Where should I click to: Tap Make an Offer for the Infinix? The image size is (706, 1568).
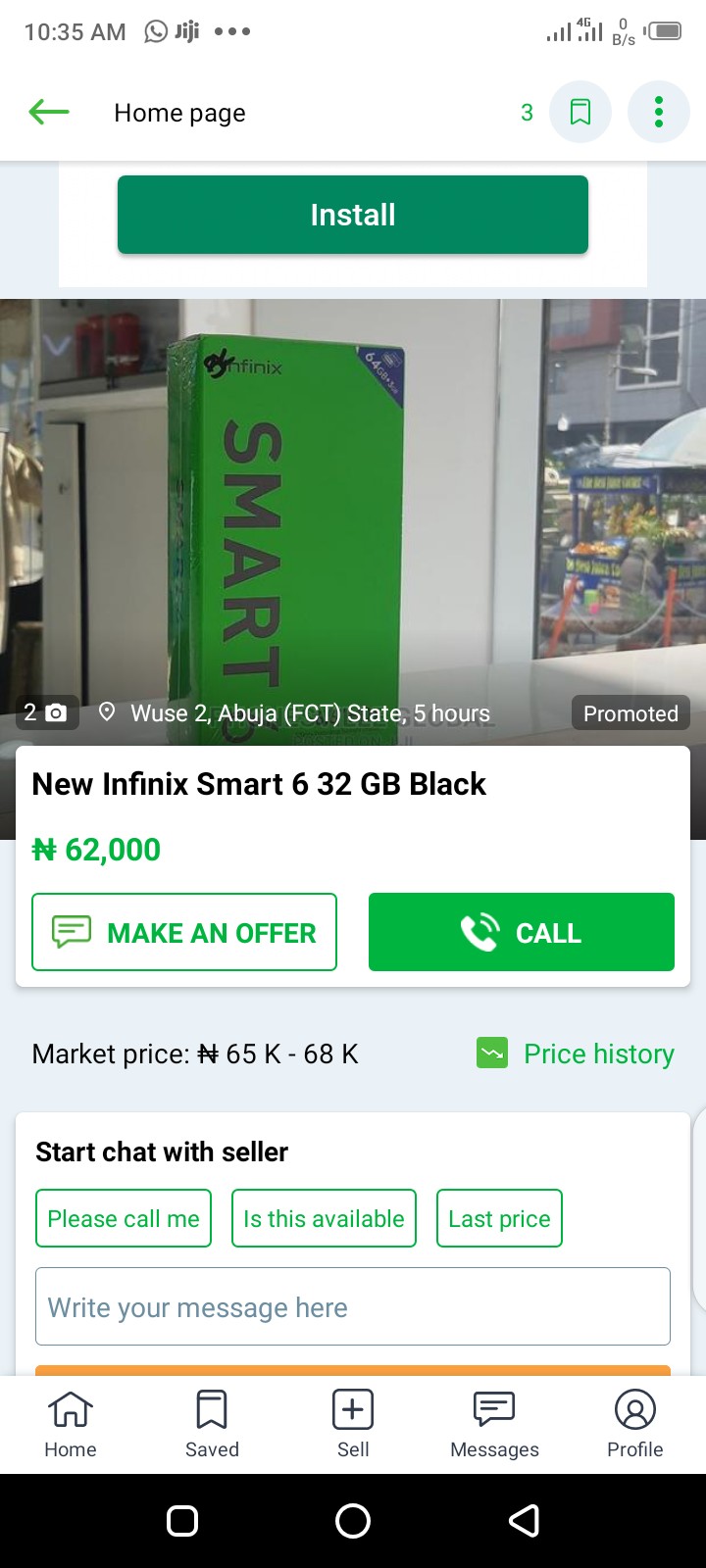tap(183, 932)
